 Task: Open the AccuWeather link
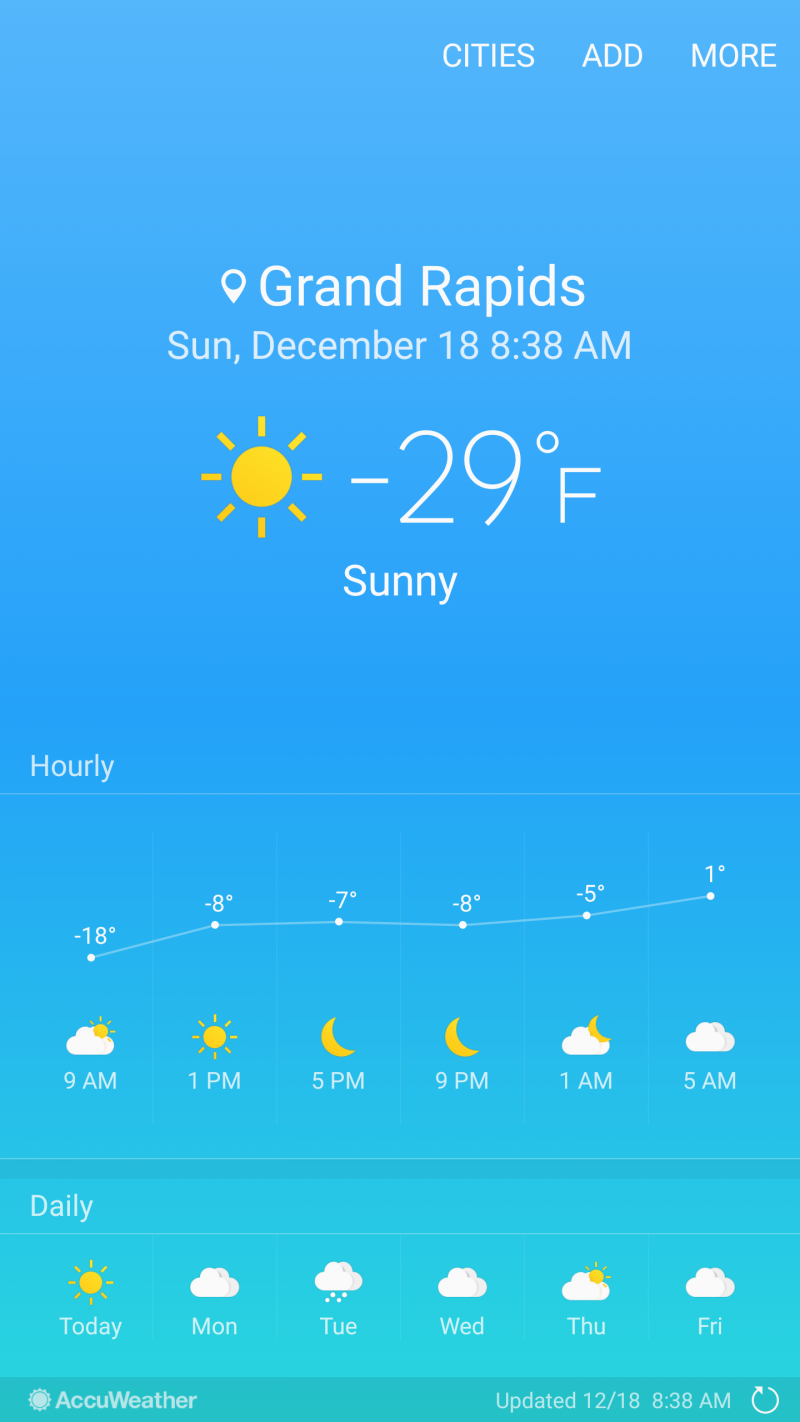click(113, 1400)
